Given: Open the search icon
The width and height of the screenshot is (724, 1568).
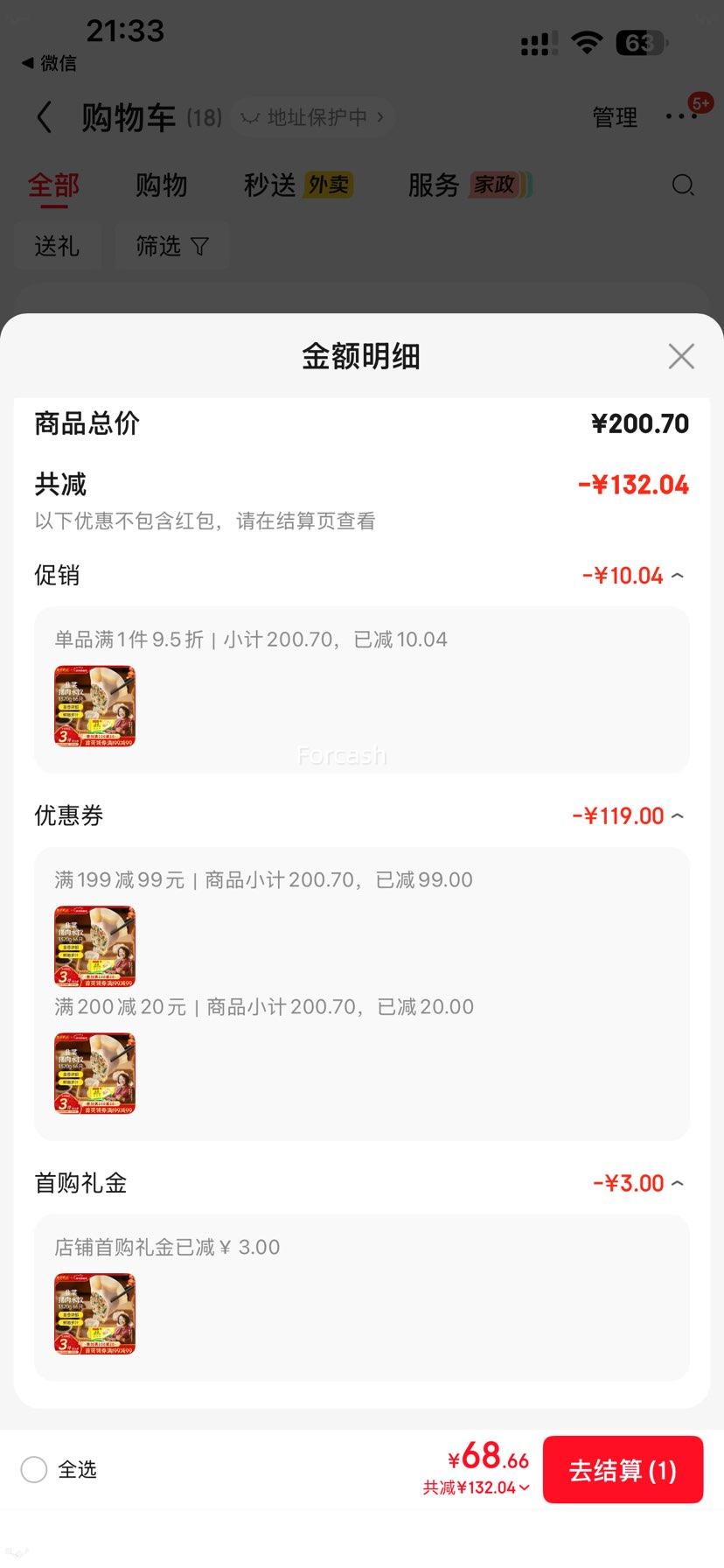Looking at the screenshot, I should tap(683, 185).
